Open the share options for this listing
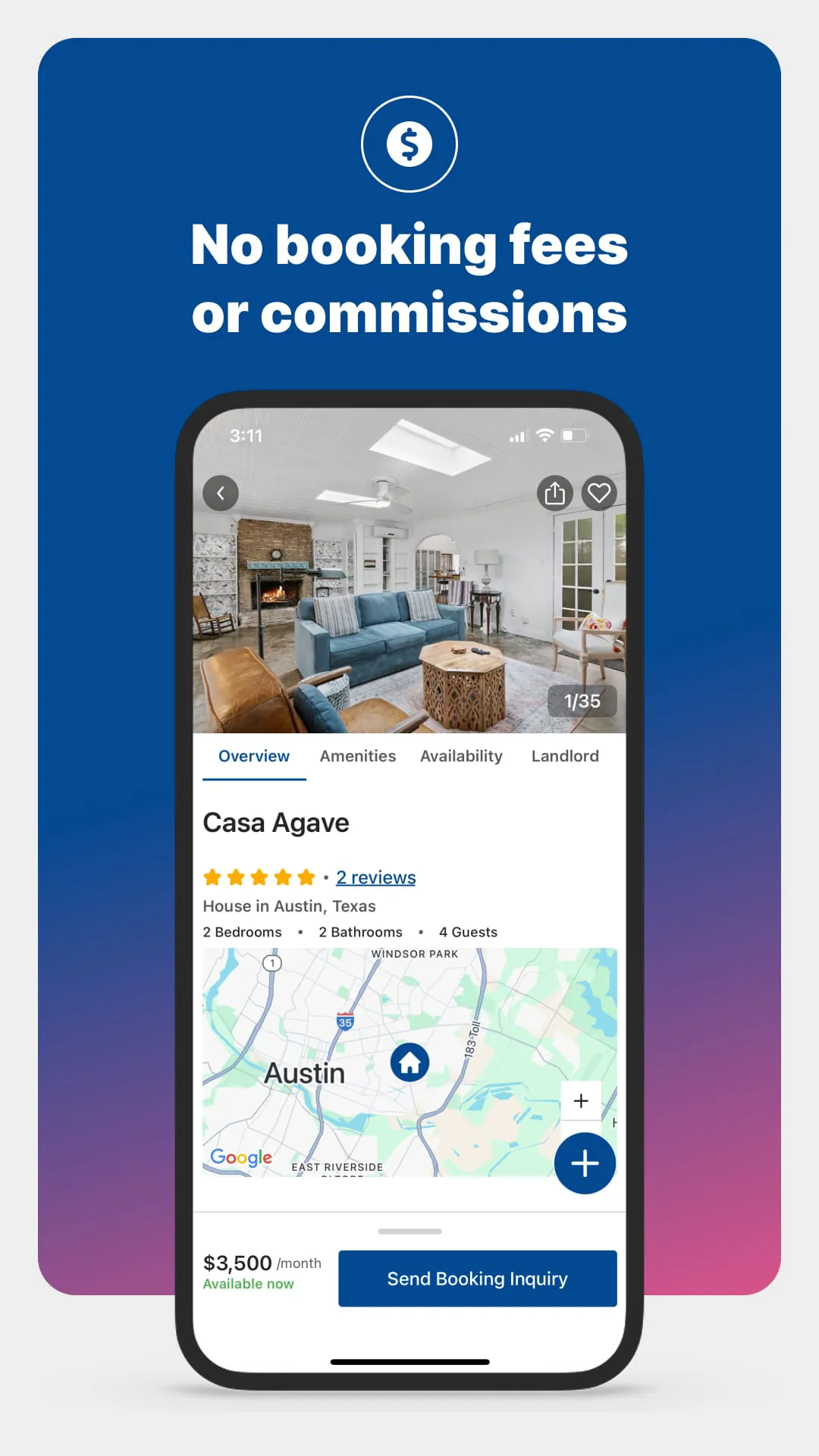Screen dimensions: 819x1456 point(555,493)
